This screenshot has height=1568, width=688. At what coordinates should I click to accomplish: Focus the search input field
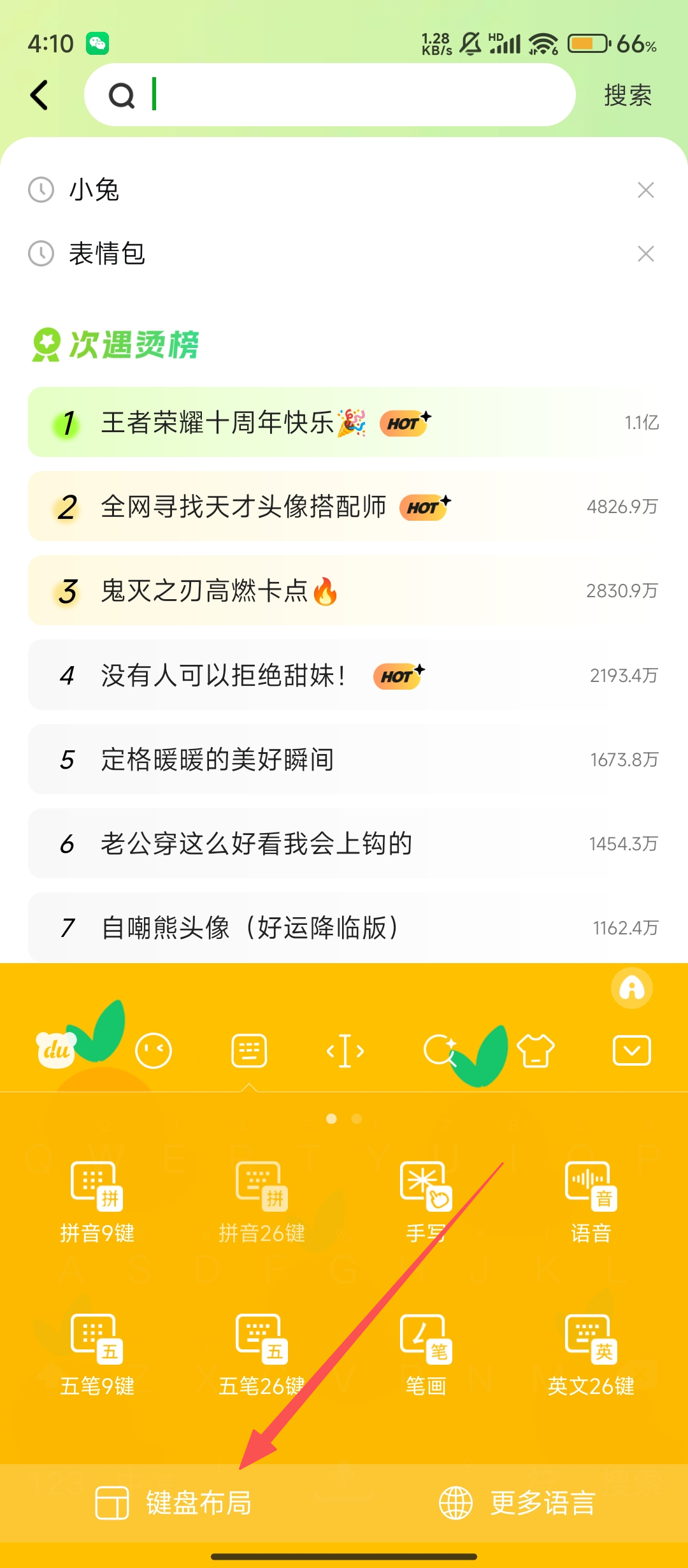344,96
